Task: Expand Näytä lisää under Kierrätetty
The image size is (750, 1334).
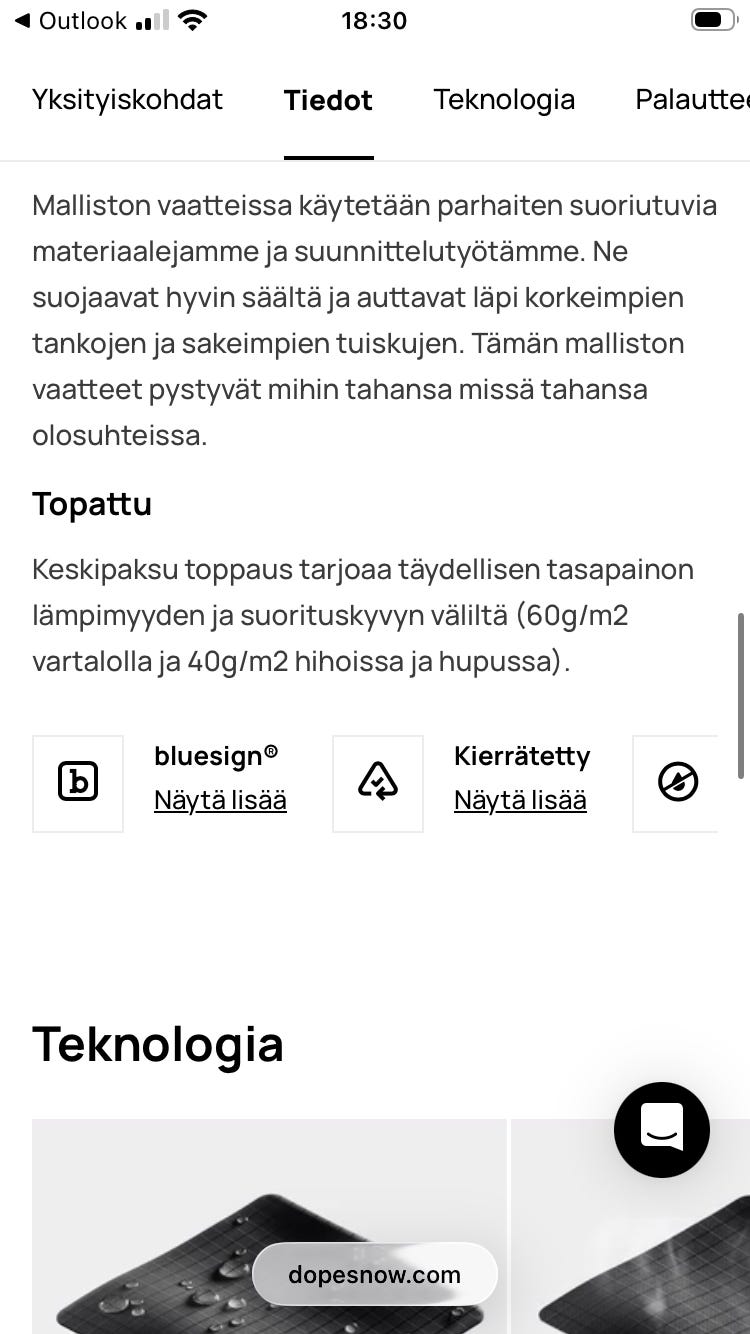Action: pos(520,799)
